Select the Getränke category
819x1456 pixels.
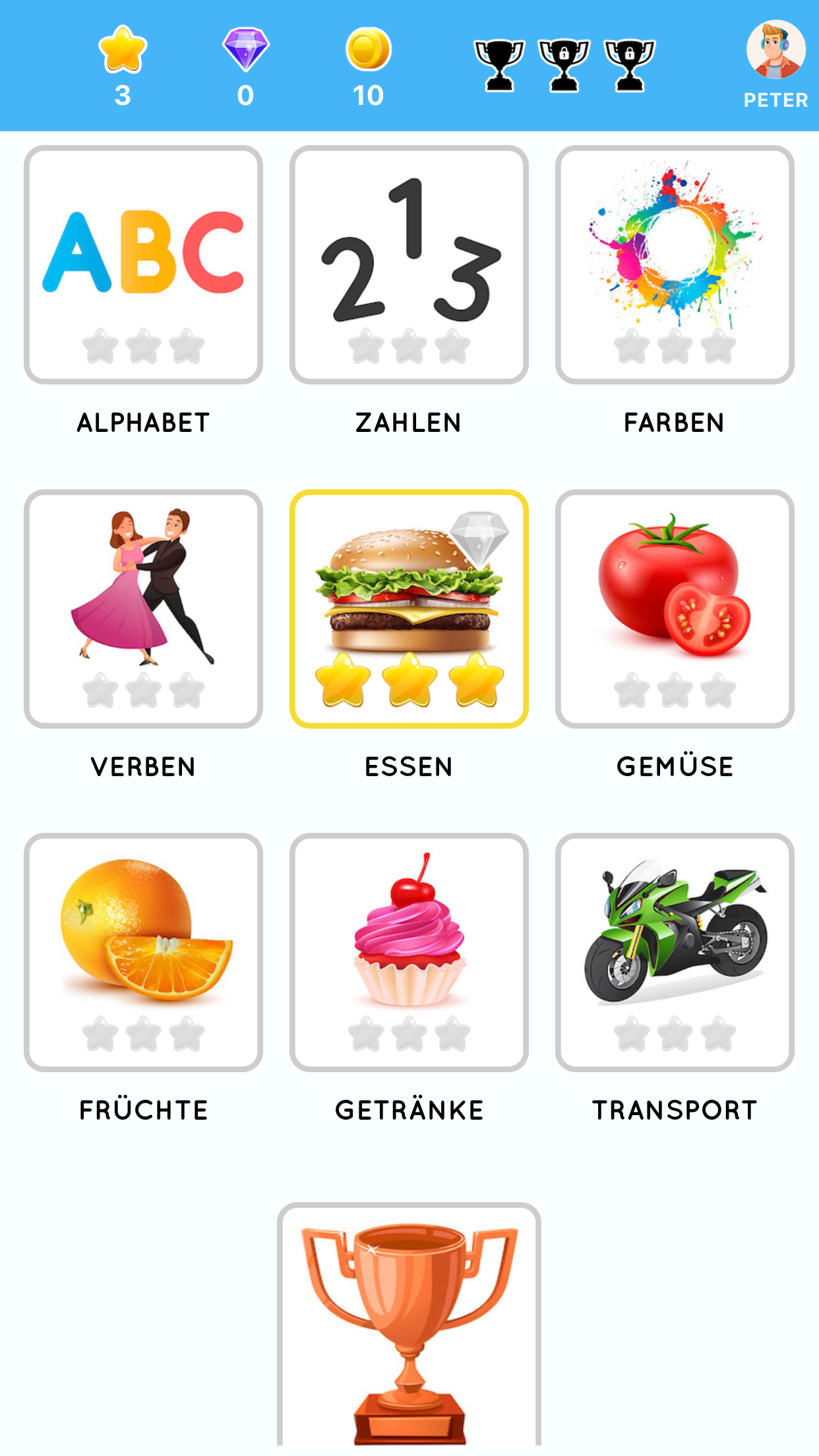(409, 952)
